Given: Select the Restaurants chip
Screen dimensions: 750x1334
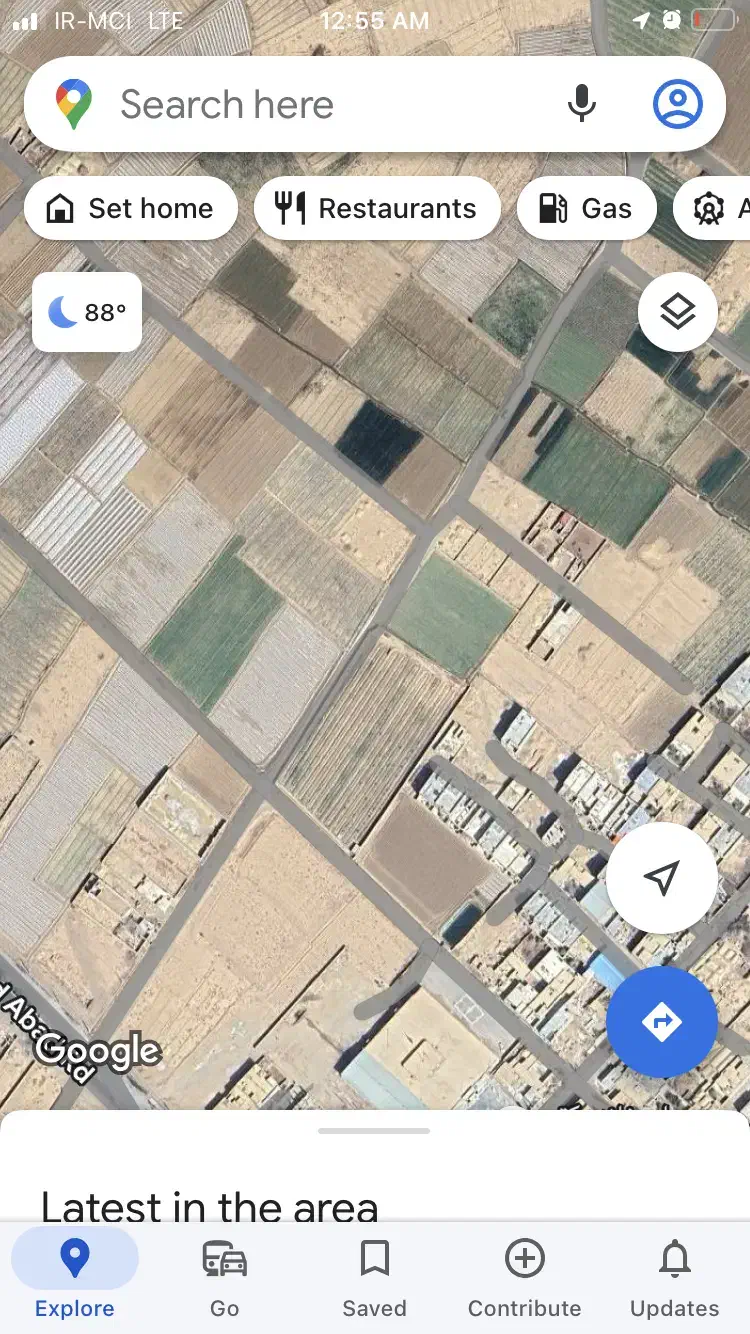Looking at the screenshot, I should 377,208.
